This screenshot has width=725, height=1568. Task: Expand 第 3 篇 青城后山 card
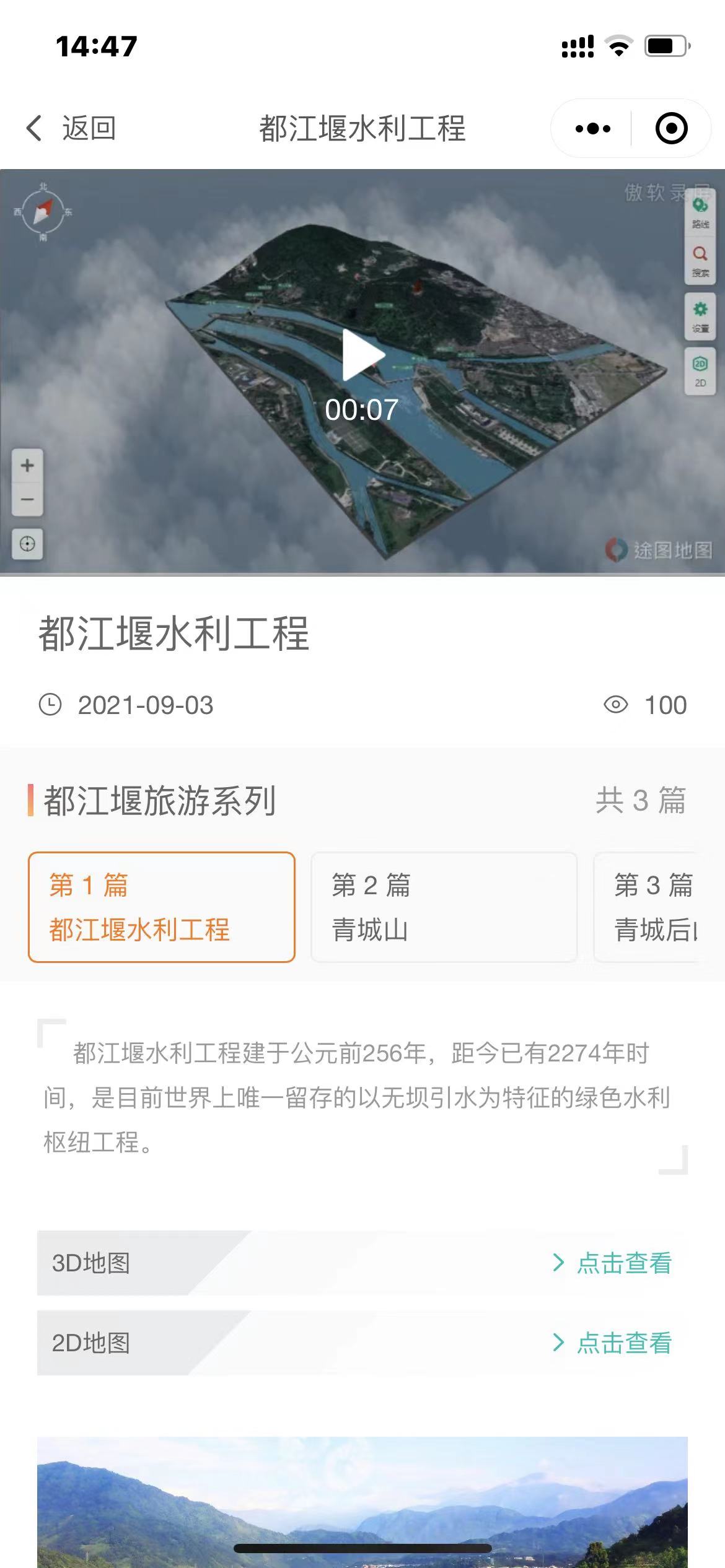coord(660,906)
